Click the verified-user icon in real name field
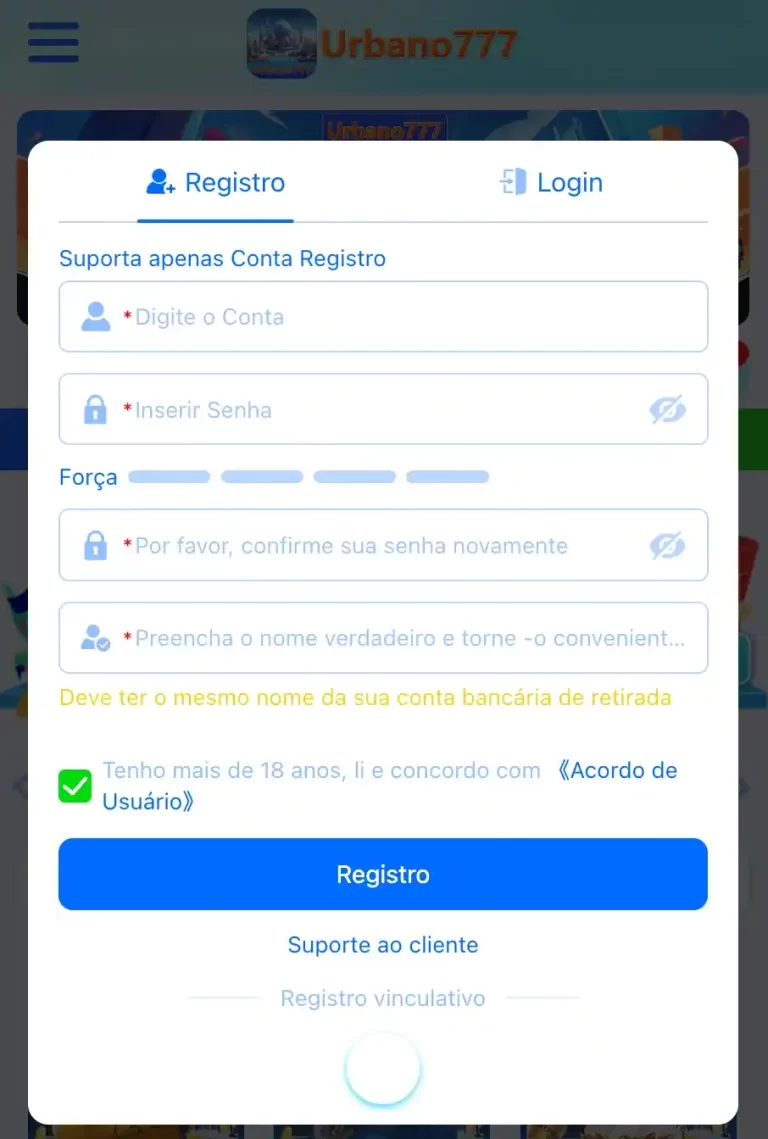The image size is (768, 1139). tap(94, 637)
